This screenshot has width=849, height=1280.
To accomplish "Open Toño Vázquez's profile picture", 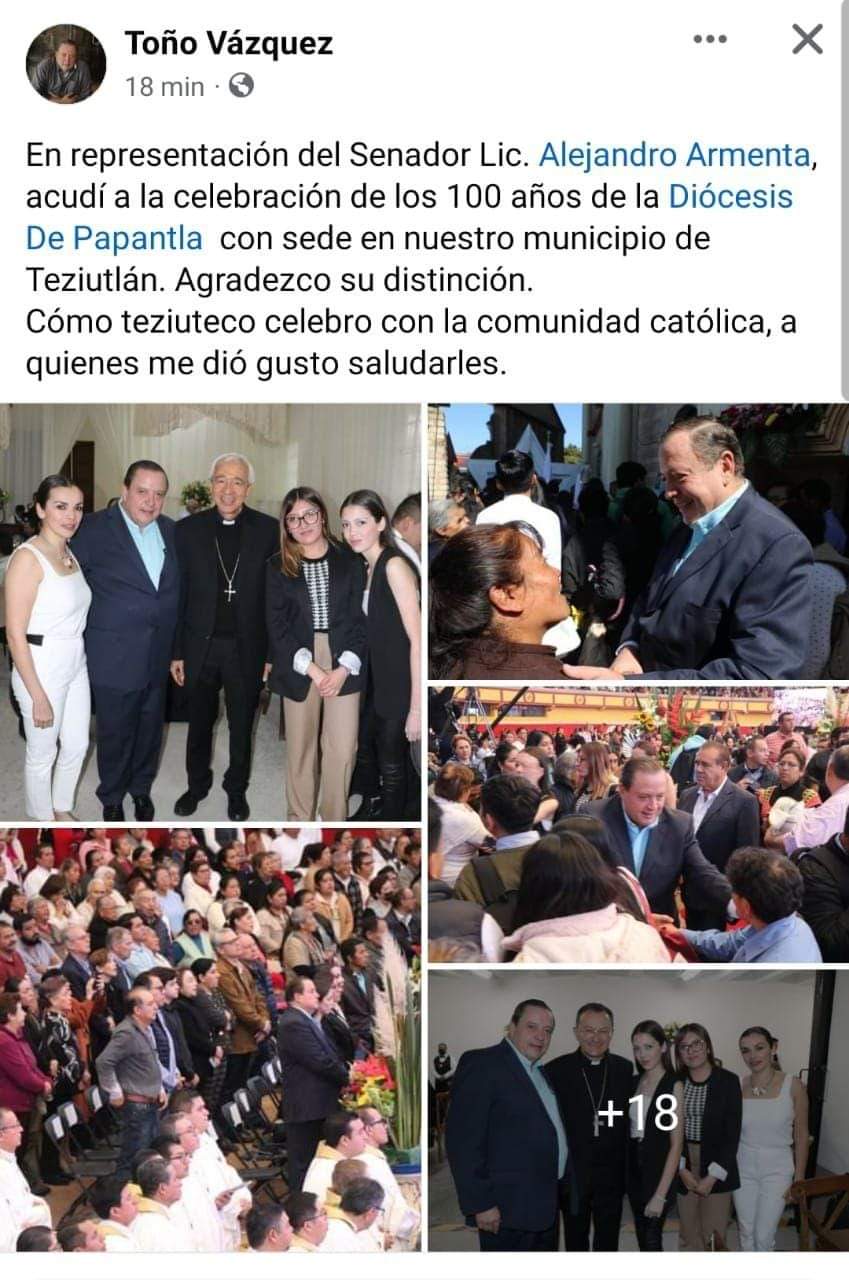I will [x=66, y=64].
